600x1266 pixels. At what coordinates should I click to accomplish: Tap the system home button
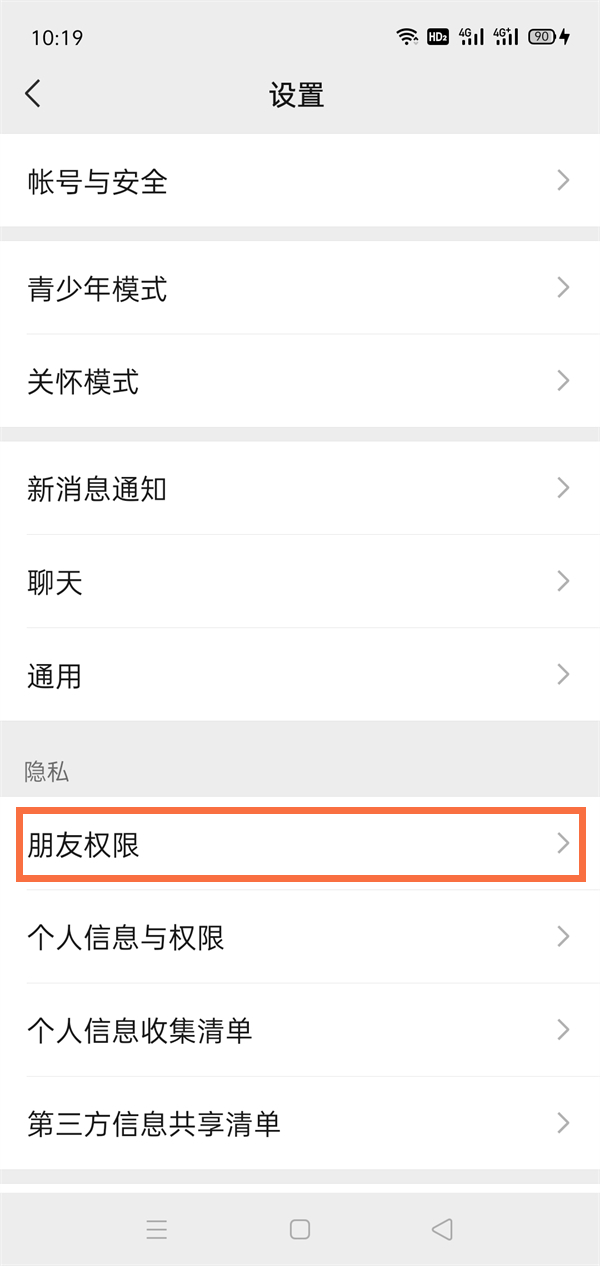point(299,1229)
